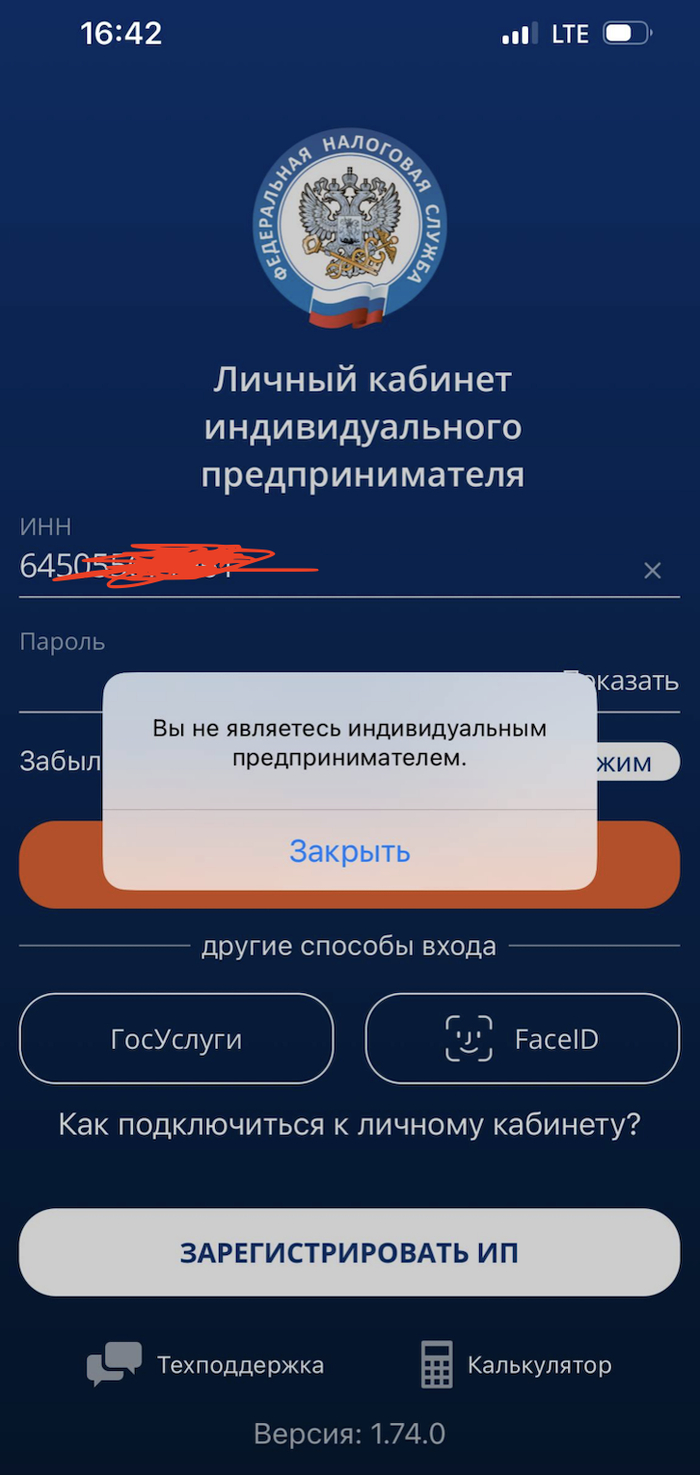Dismiss the alert with Закрыть
This screenshot has height=1475, width=700.
tap(349, 851)
